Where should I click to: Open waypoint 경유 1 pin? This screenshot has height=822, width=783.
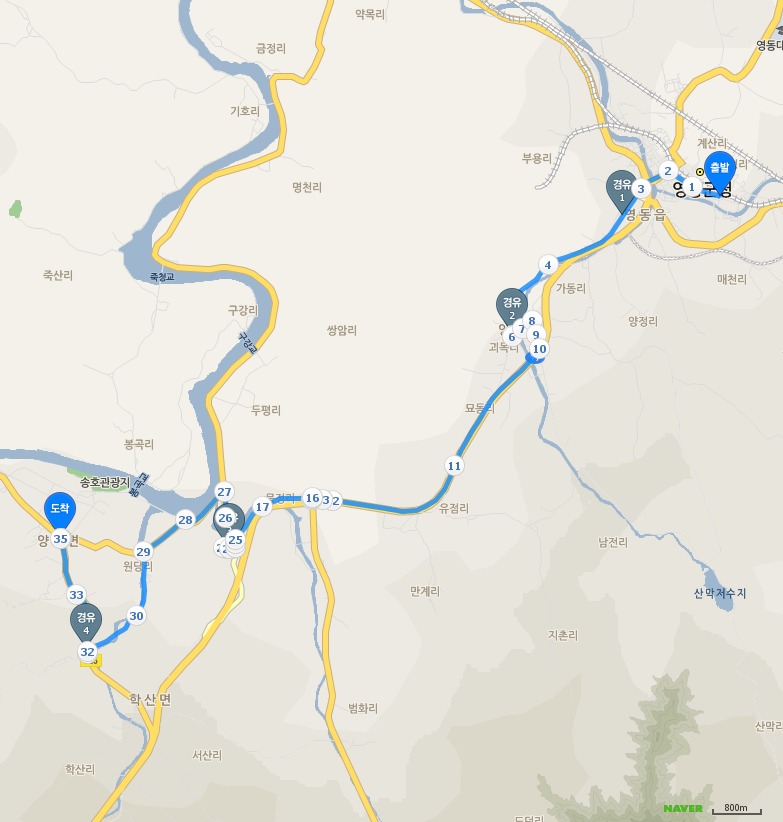point(622,186)
